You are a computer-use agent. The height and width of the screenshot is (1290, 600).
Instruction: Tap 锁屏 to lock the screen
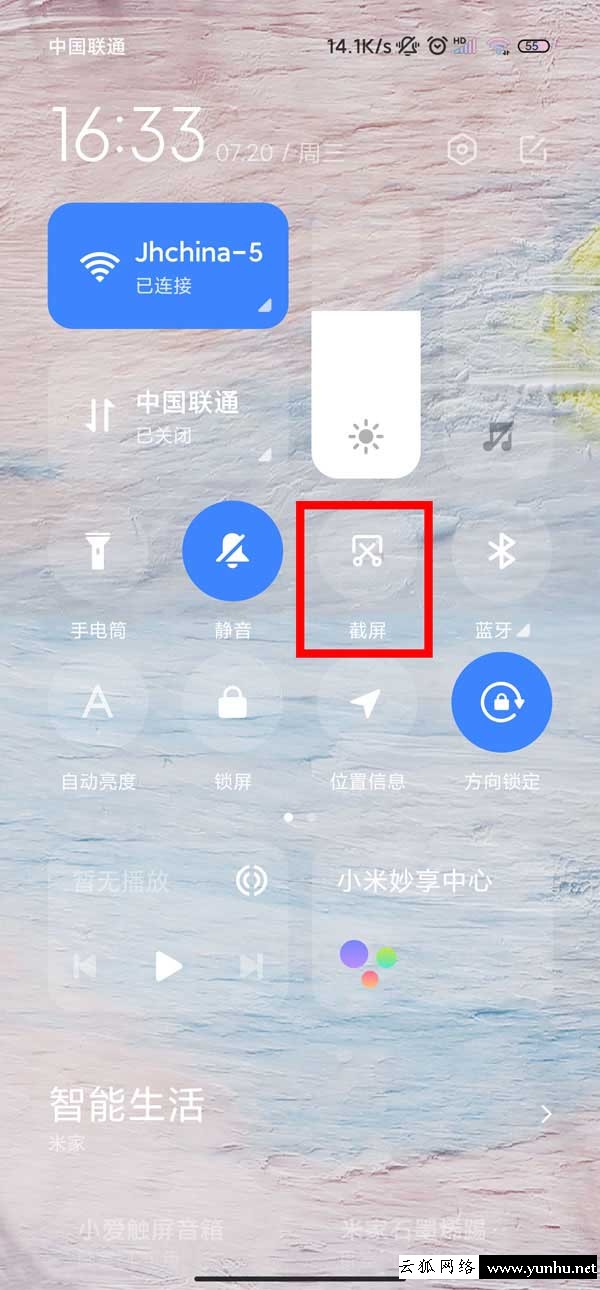(x=232, y=703)
